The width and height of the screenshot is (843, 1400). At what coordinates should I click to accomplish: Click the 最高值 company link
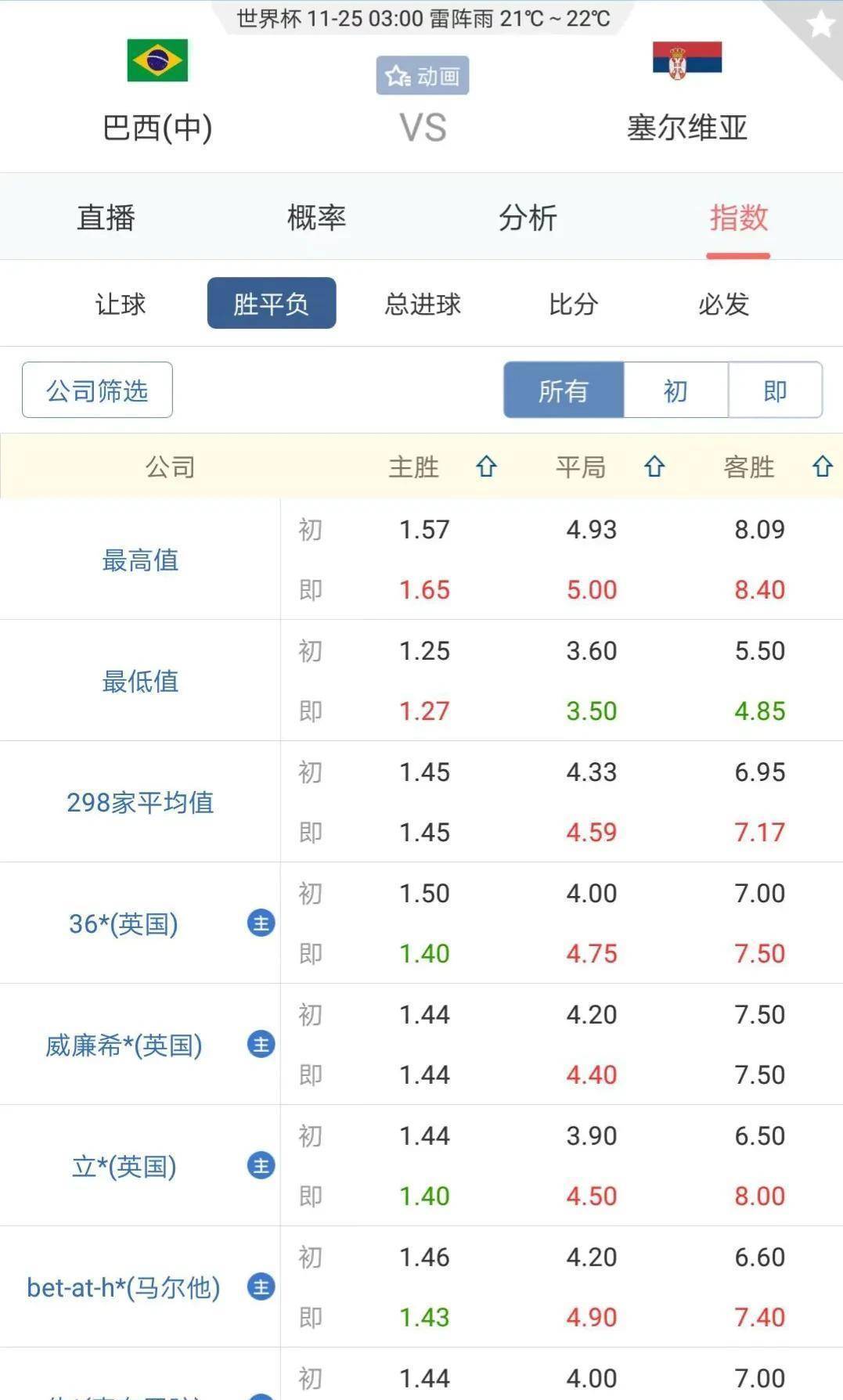[141, 559]
